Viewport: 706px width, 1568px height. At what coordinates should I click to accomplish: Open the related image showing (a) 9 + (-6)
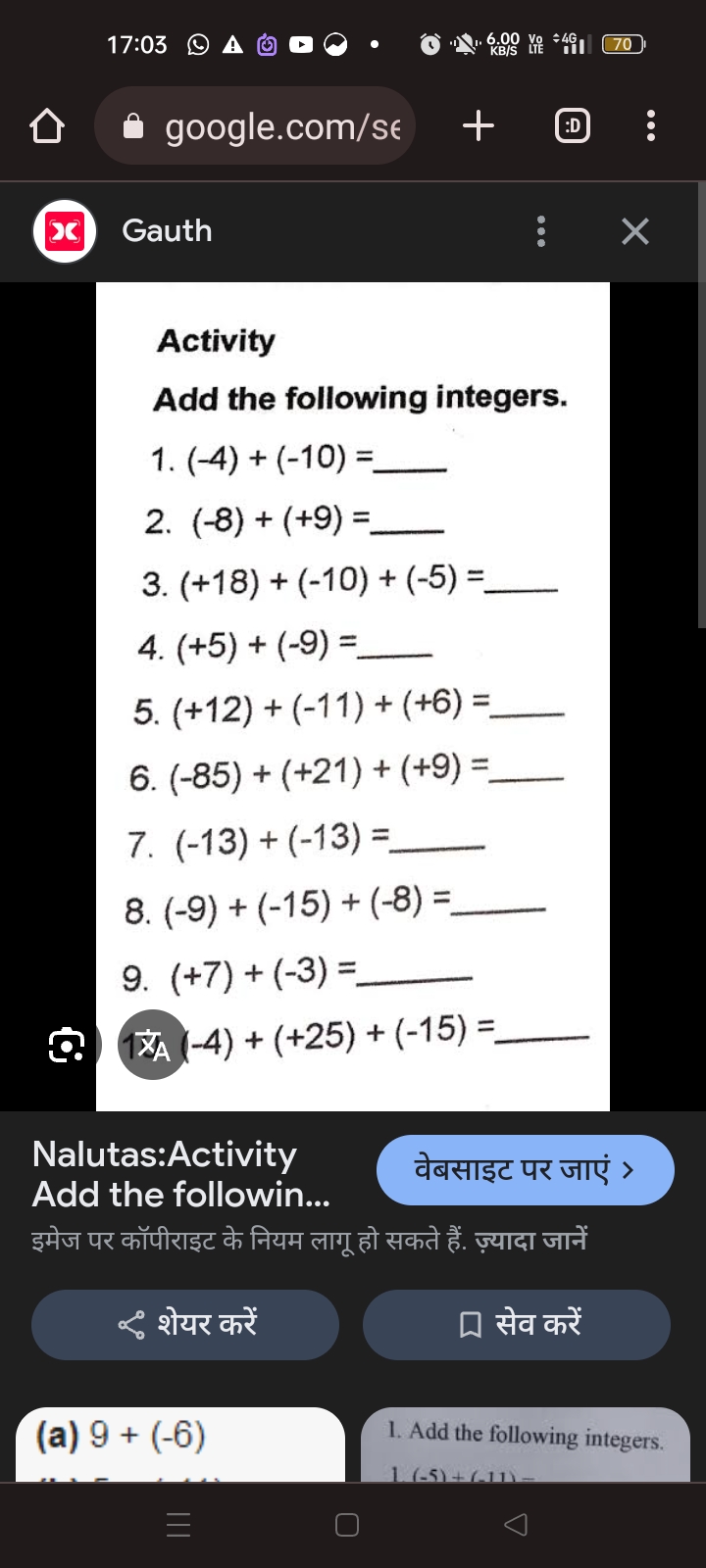coord(180,1445)
